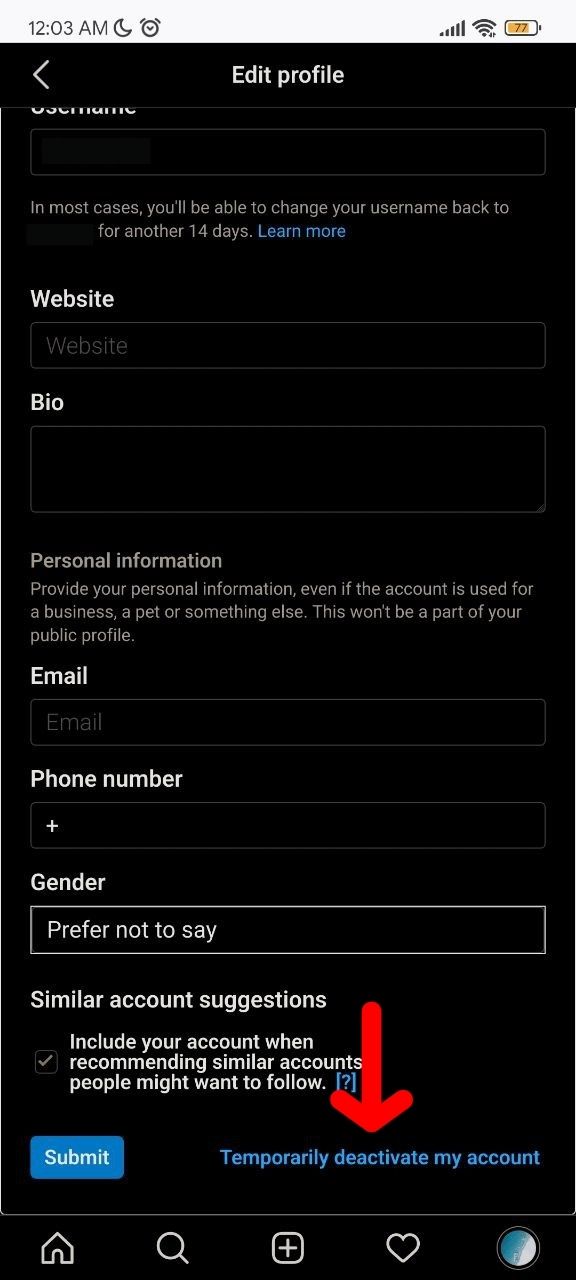
Task: Switch to the Home tab
Action: (x=57, y=1248)
